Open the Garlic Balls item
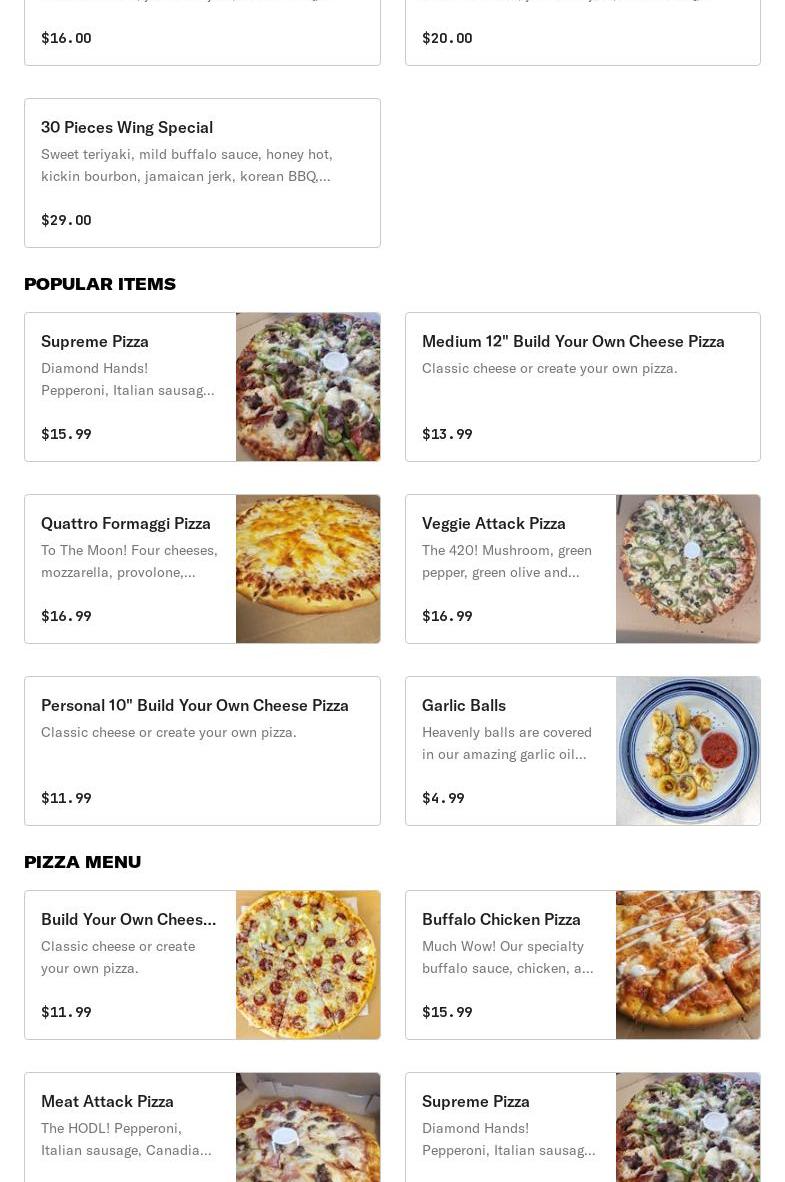The width and height of the screenshot is (785, 1182). point(582,750)
